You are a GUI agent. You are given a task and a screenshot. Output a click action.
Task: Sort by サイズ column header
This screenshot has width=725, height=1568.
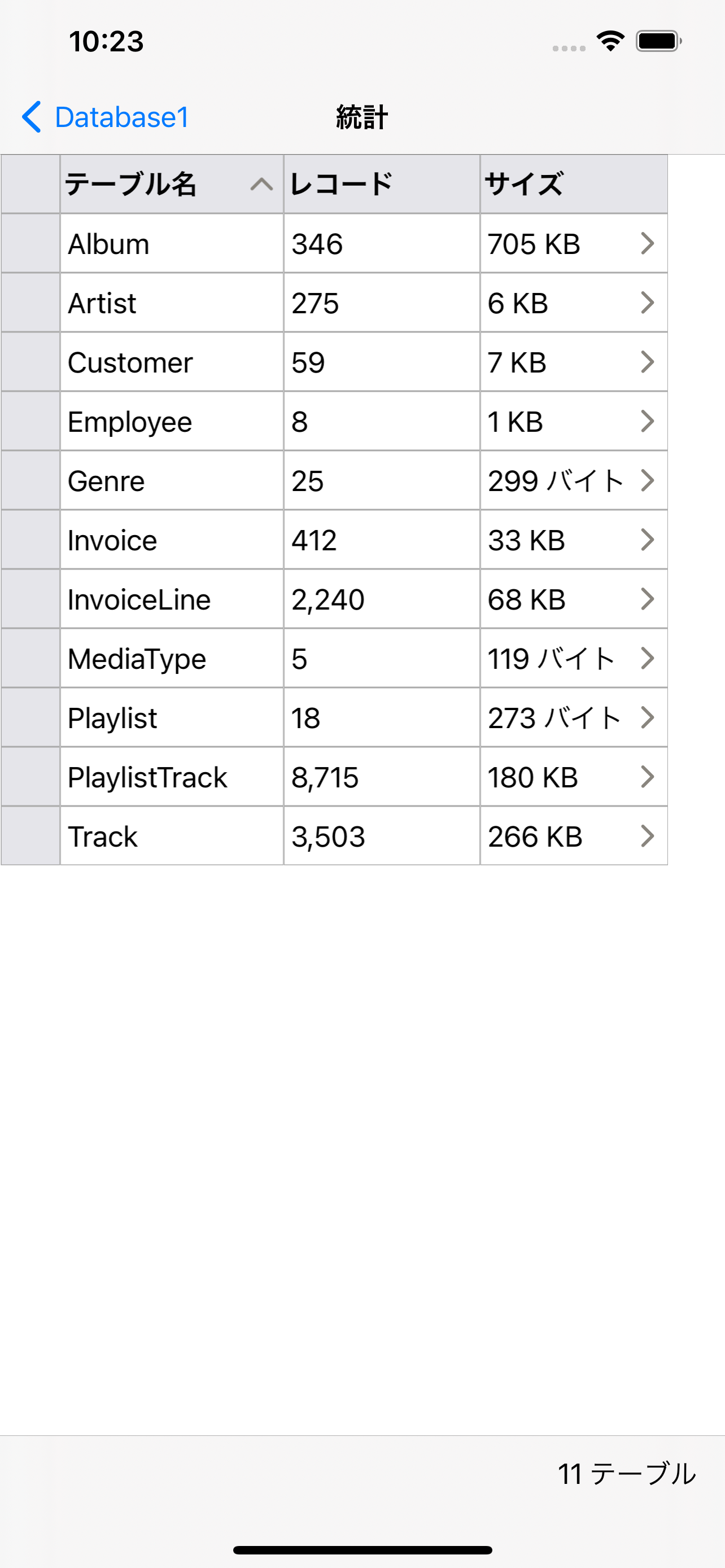tap(574, 184)
